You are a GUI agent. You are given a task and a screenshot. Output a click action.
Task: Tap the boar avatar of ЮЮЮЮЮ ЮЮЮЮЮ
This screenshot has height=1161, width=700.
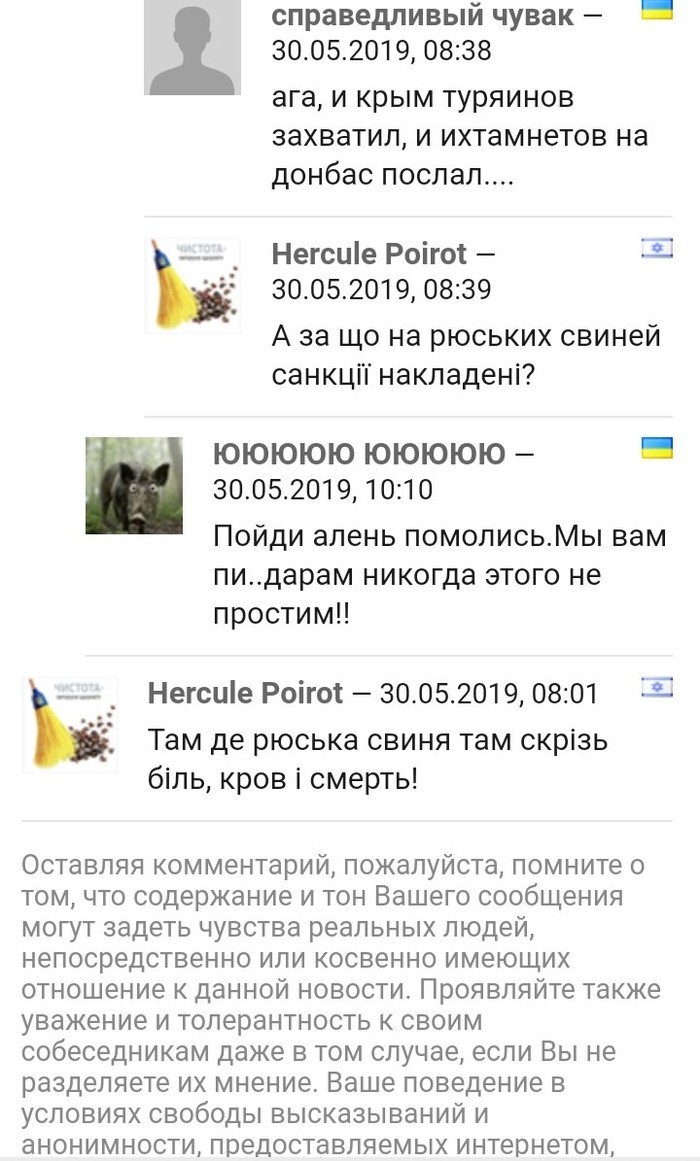tap(134, 485)
